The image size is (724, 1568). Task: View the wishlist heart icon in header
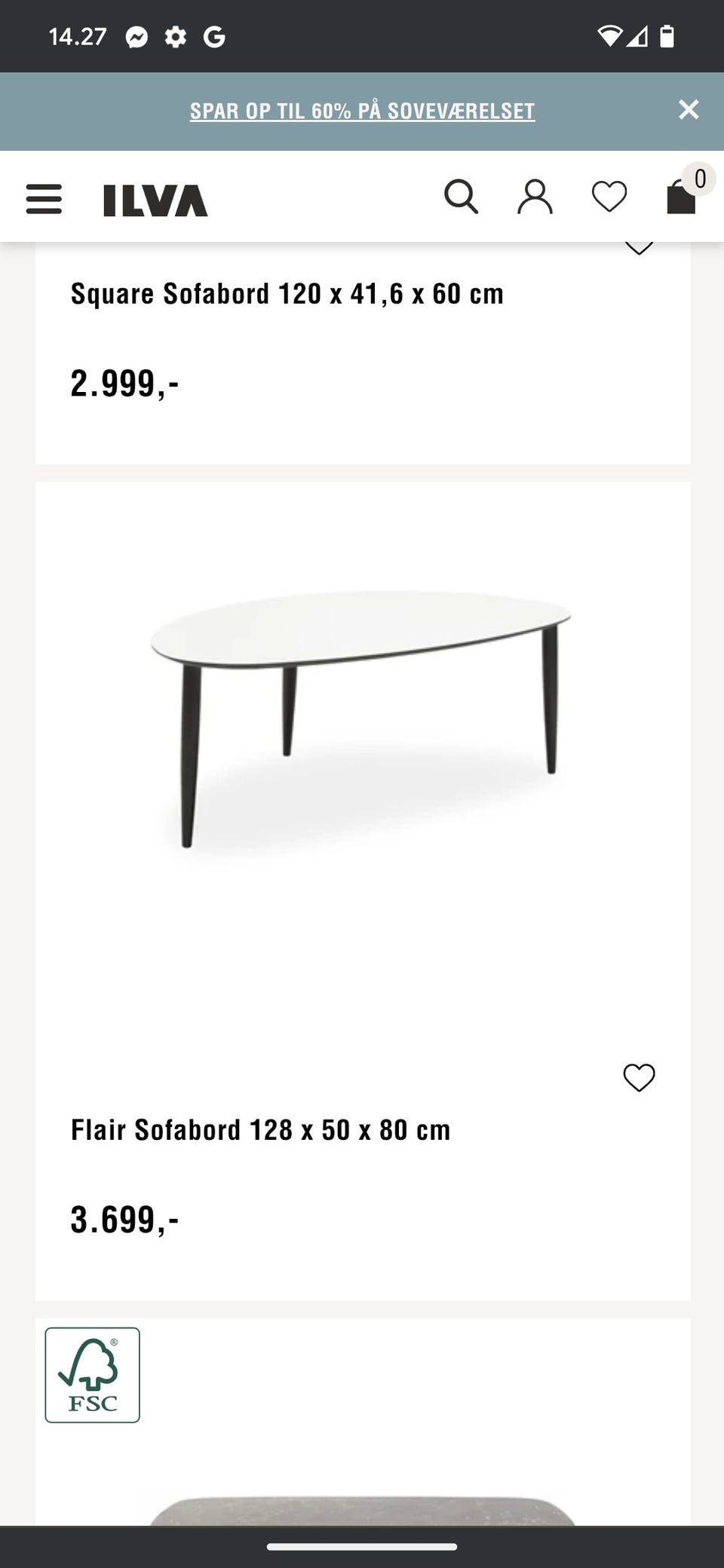pyautogui.click(x=609, y=198)
